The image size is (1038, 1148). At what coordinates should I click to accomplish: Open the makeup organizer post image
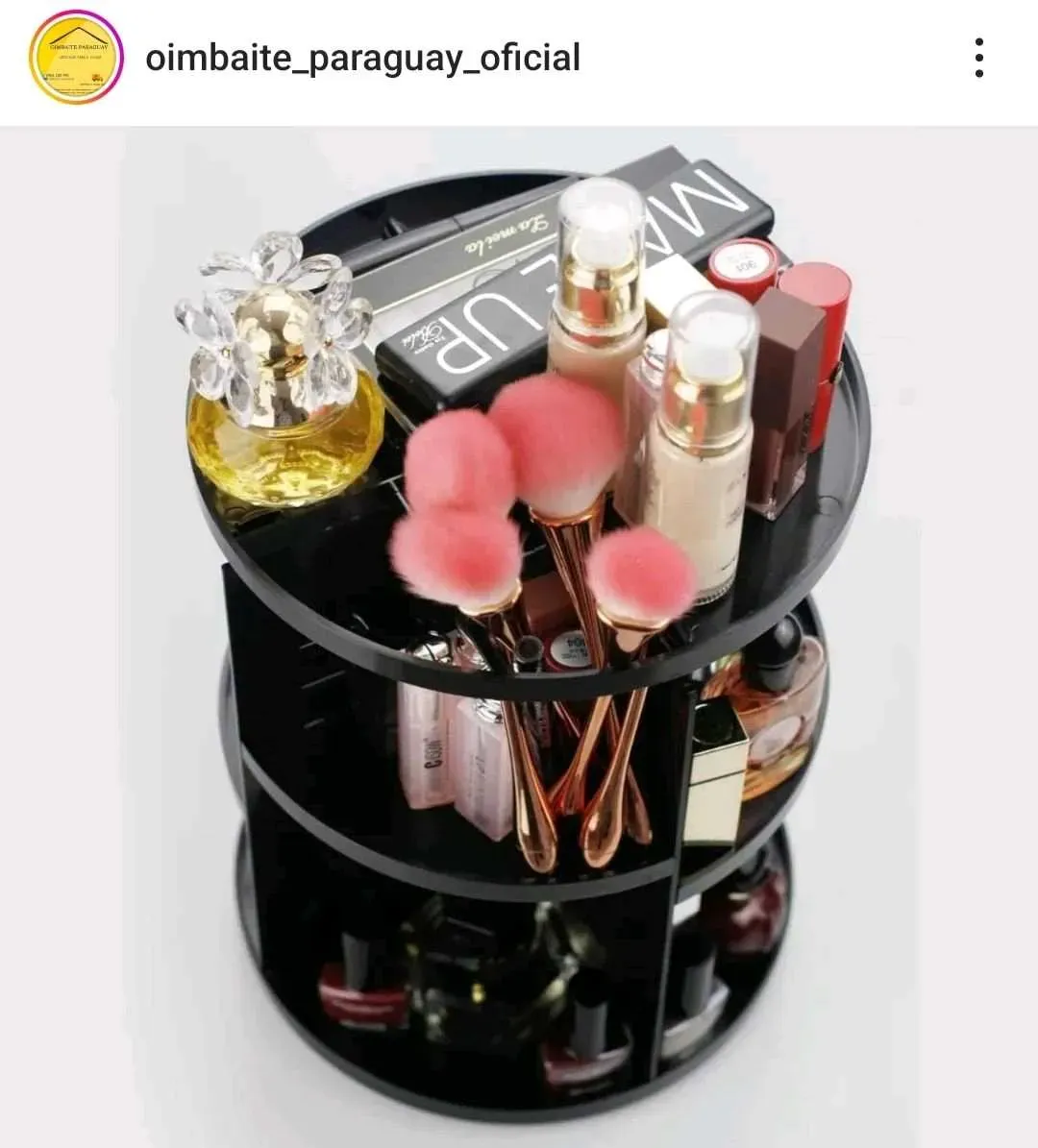click(x=519, y=634)
